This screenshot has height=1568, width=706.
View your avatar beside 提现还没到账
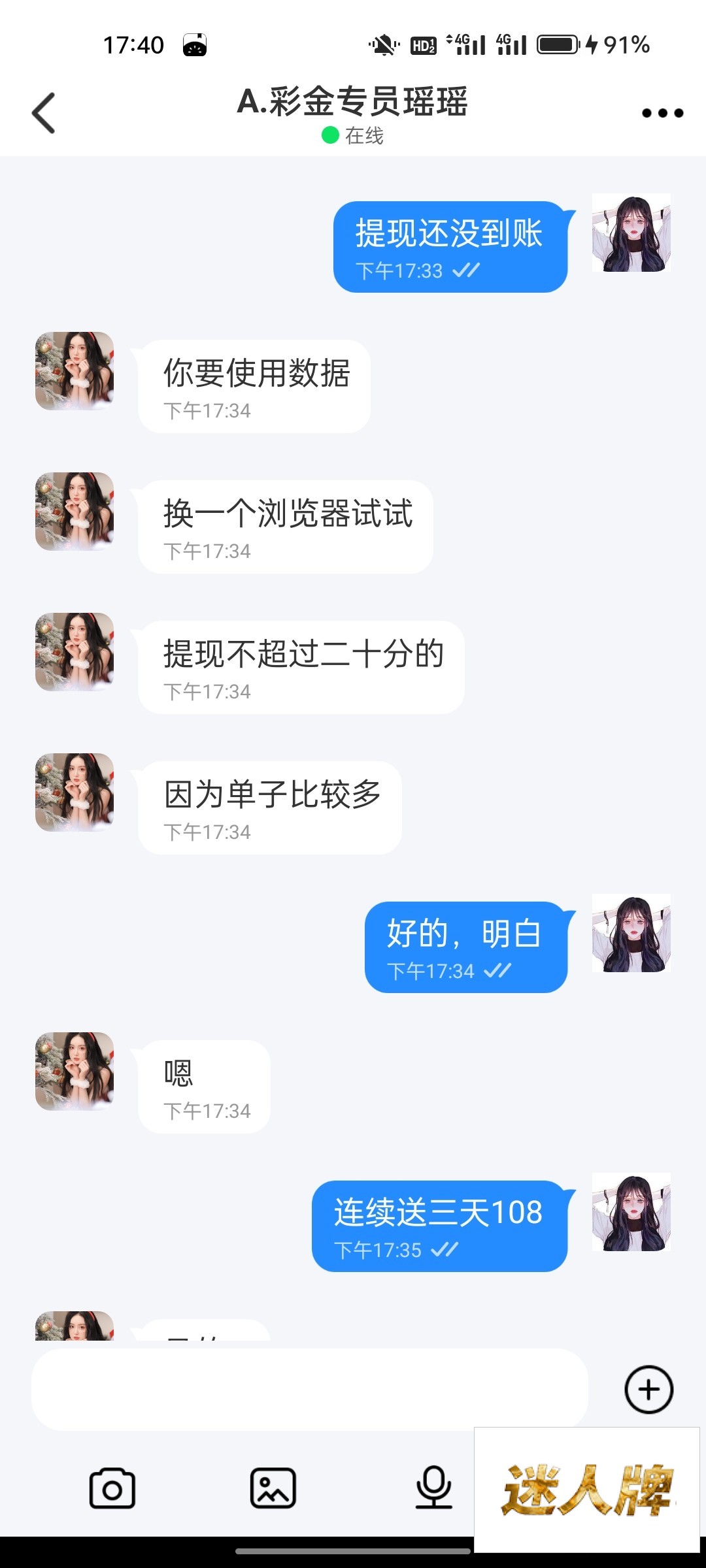[x=631, y=233]
